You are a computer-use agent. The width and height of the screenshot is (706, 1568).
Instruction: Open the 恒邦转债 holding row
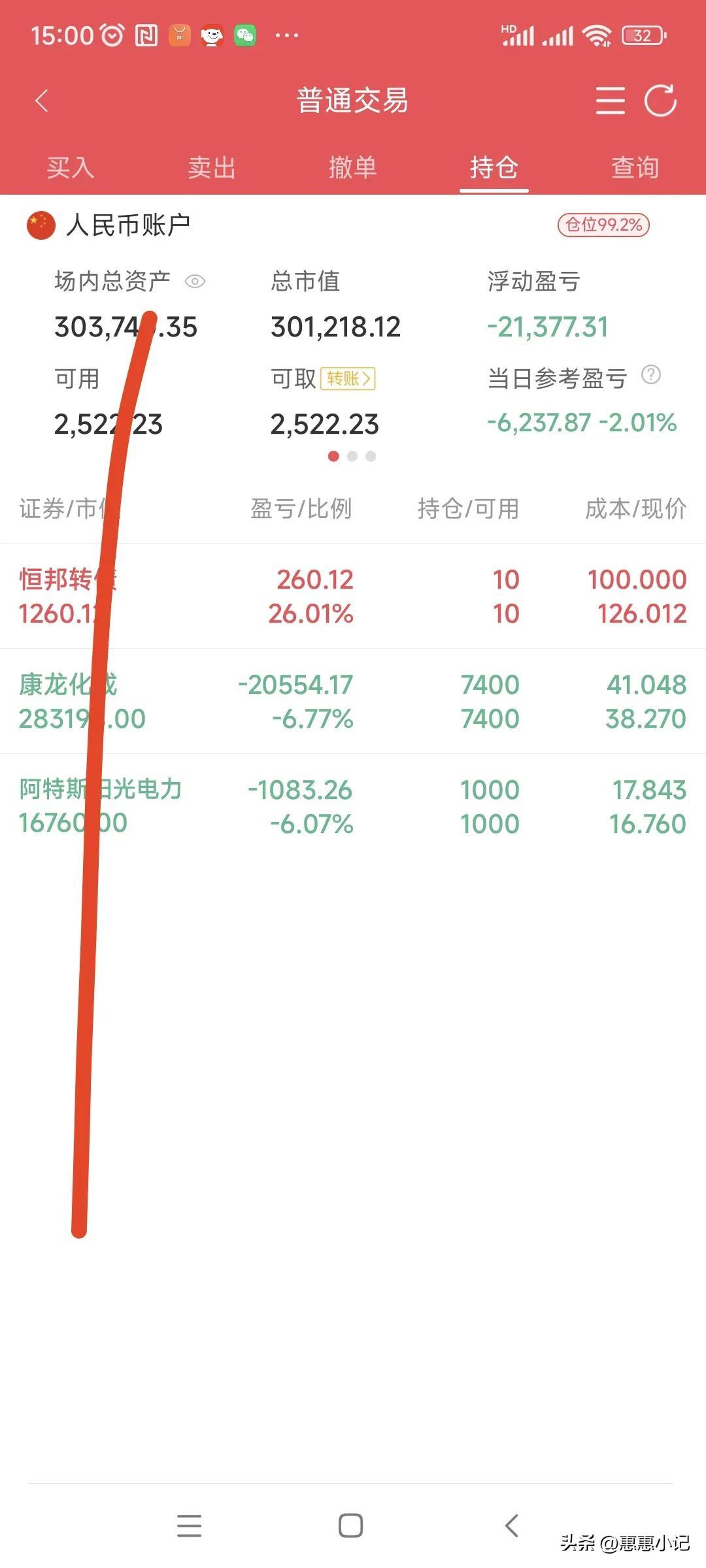353,596
